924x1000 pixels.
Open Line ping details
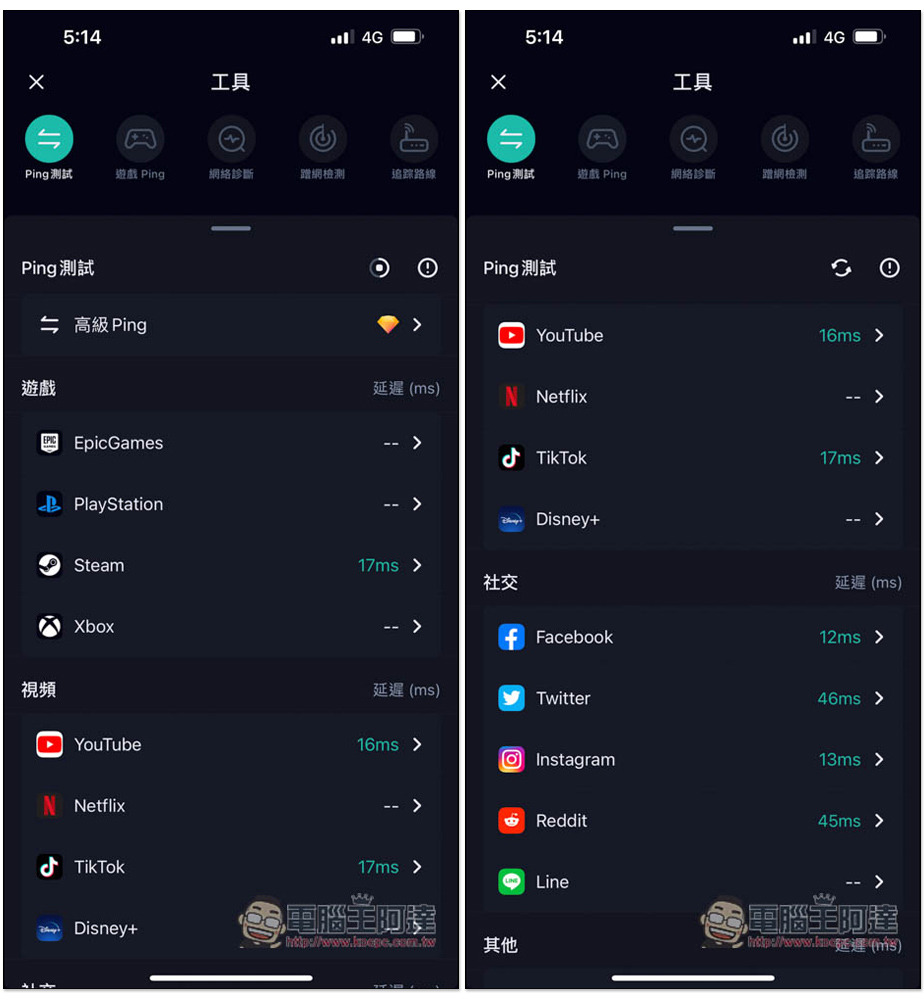pos(692,882)
